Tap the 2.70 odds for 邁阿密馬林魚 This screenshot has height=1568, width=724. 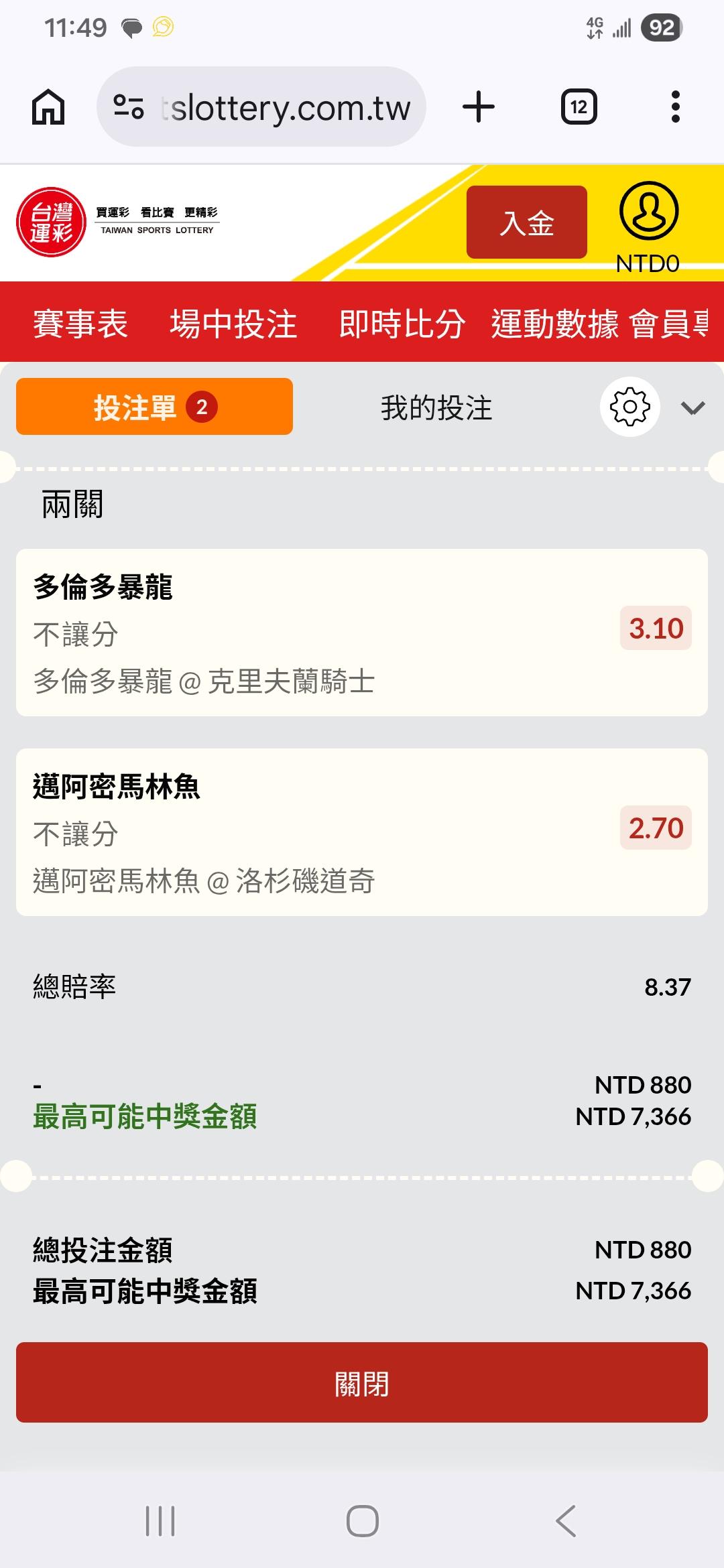coord(656,828)
